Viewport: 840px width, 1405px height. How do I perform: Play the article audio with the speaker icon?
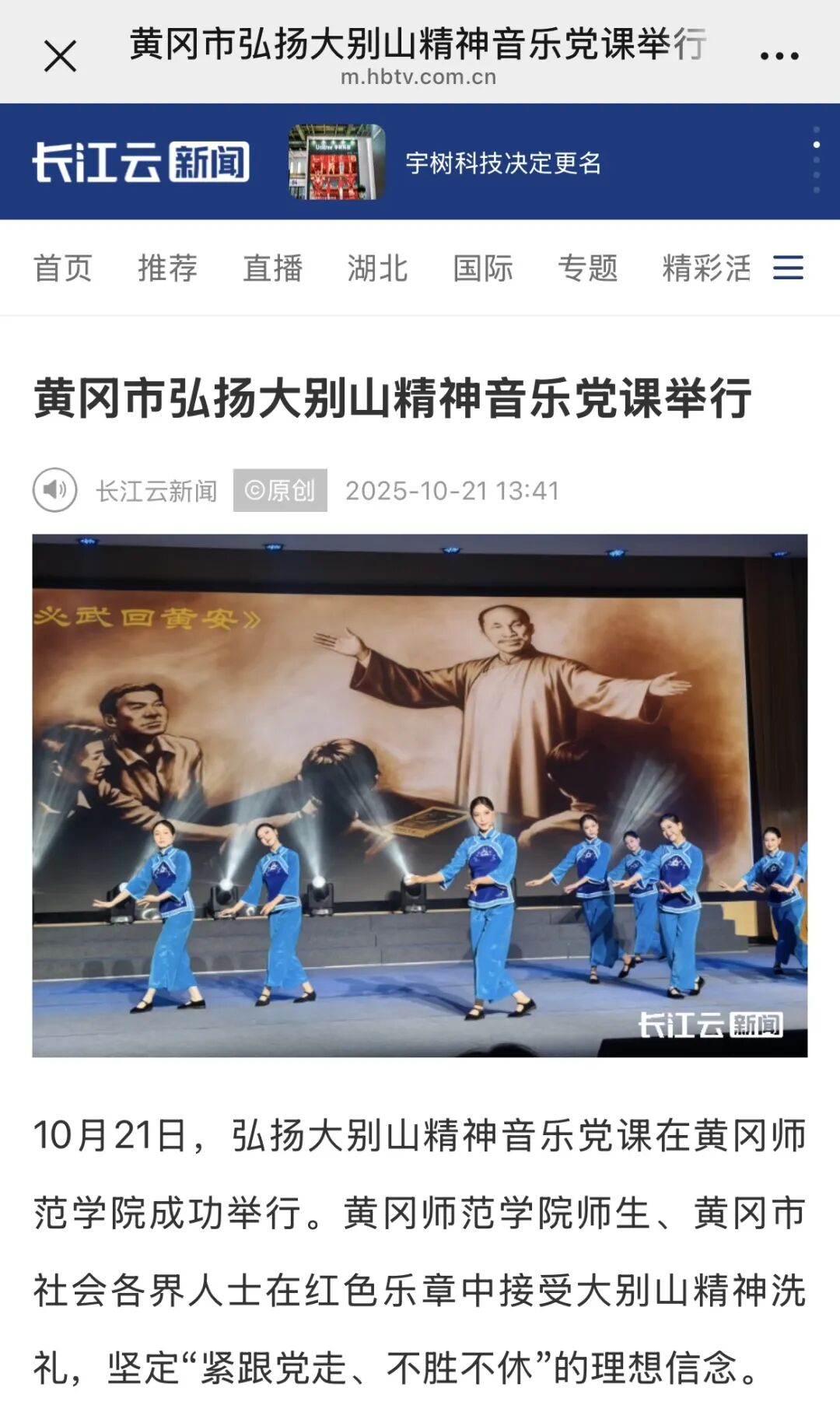54,490
